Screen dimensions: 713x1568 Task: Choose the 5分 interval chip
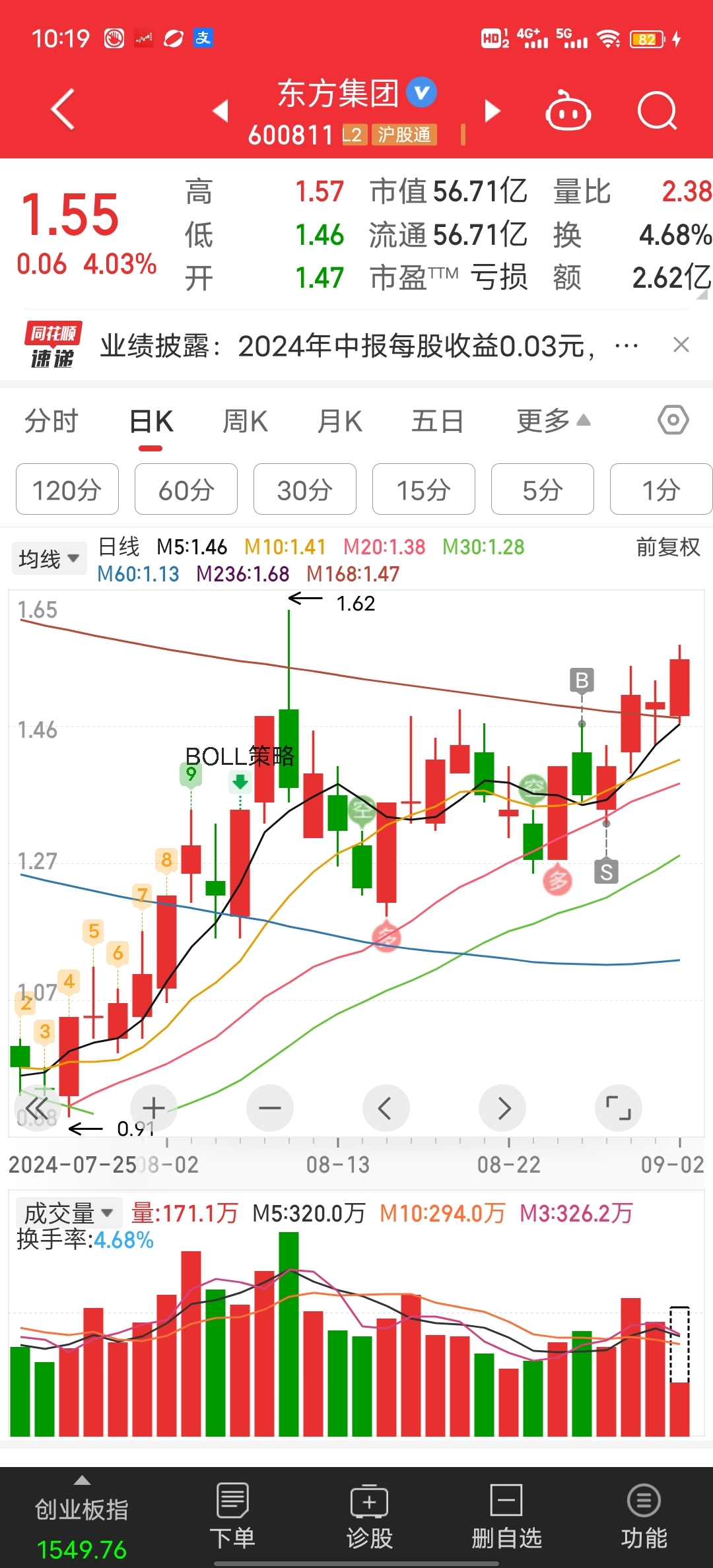tap(543, 489)
